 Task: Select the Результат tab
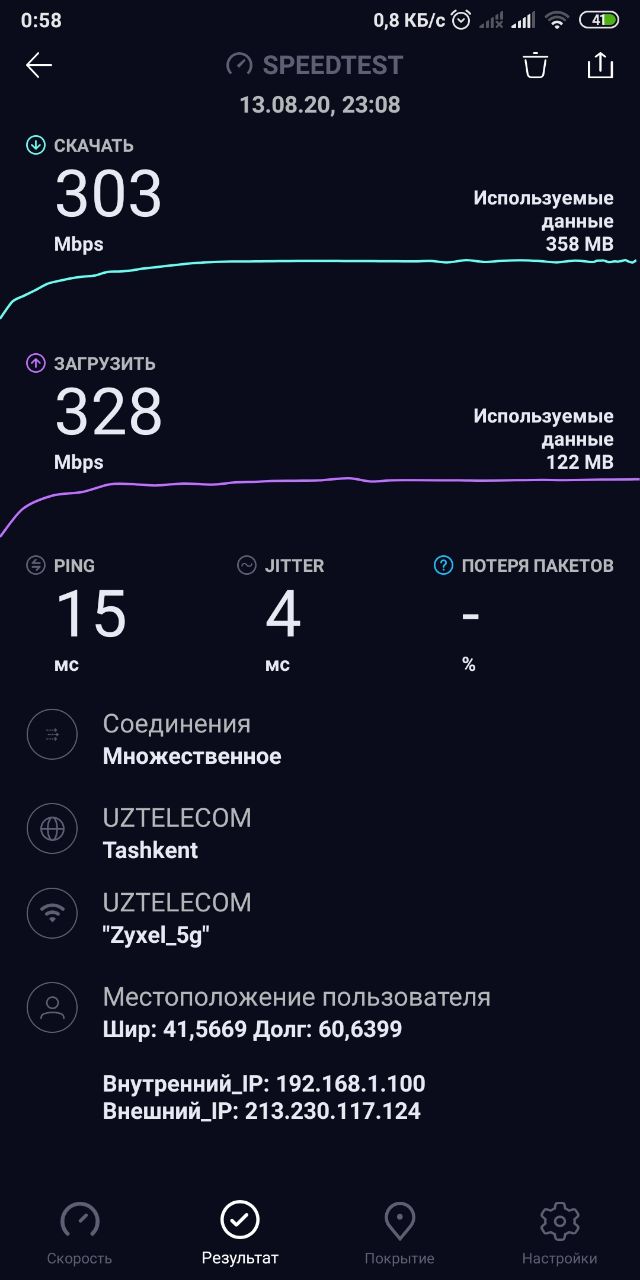pos(240,1234)
